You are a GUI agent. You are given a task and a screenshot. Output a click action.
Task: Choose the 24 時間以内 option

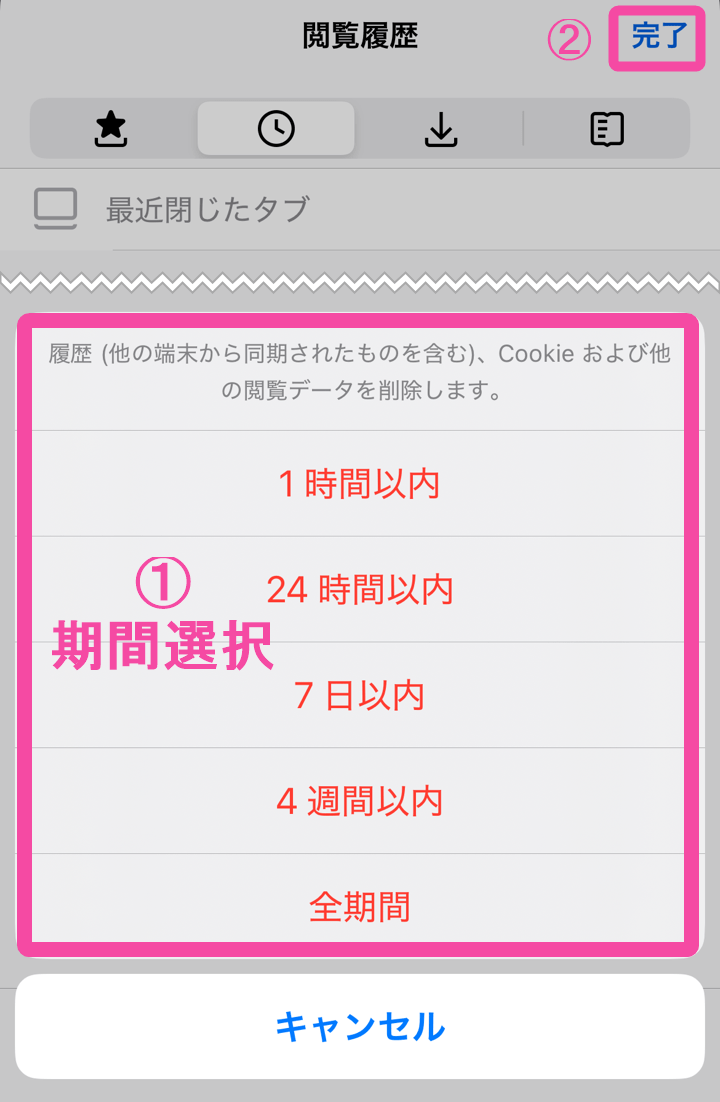click(359, 590)
